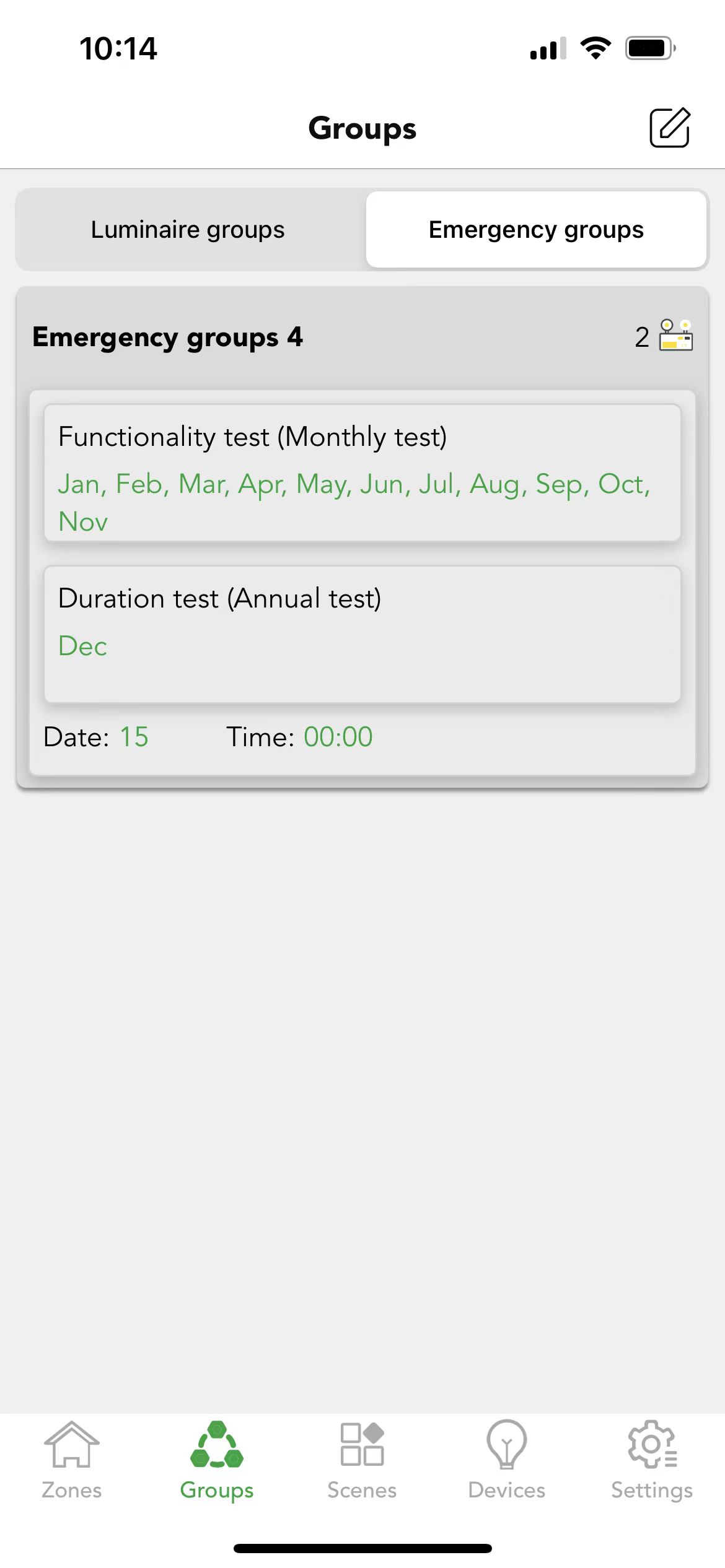Tap the Groups tab in bottom bar
725x1568 pixels.
[217, 1460]
